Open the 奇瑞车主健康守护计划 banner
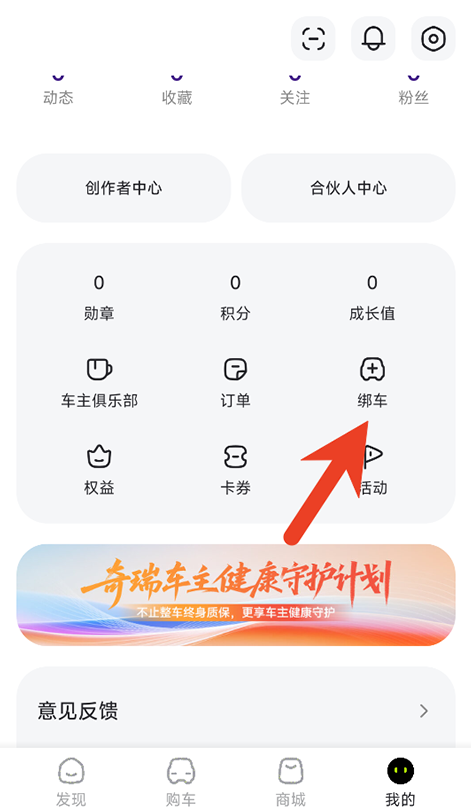Viewport: 471px width, 812px height. pos(236,595)
